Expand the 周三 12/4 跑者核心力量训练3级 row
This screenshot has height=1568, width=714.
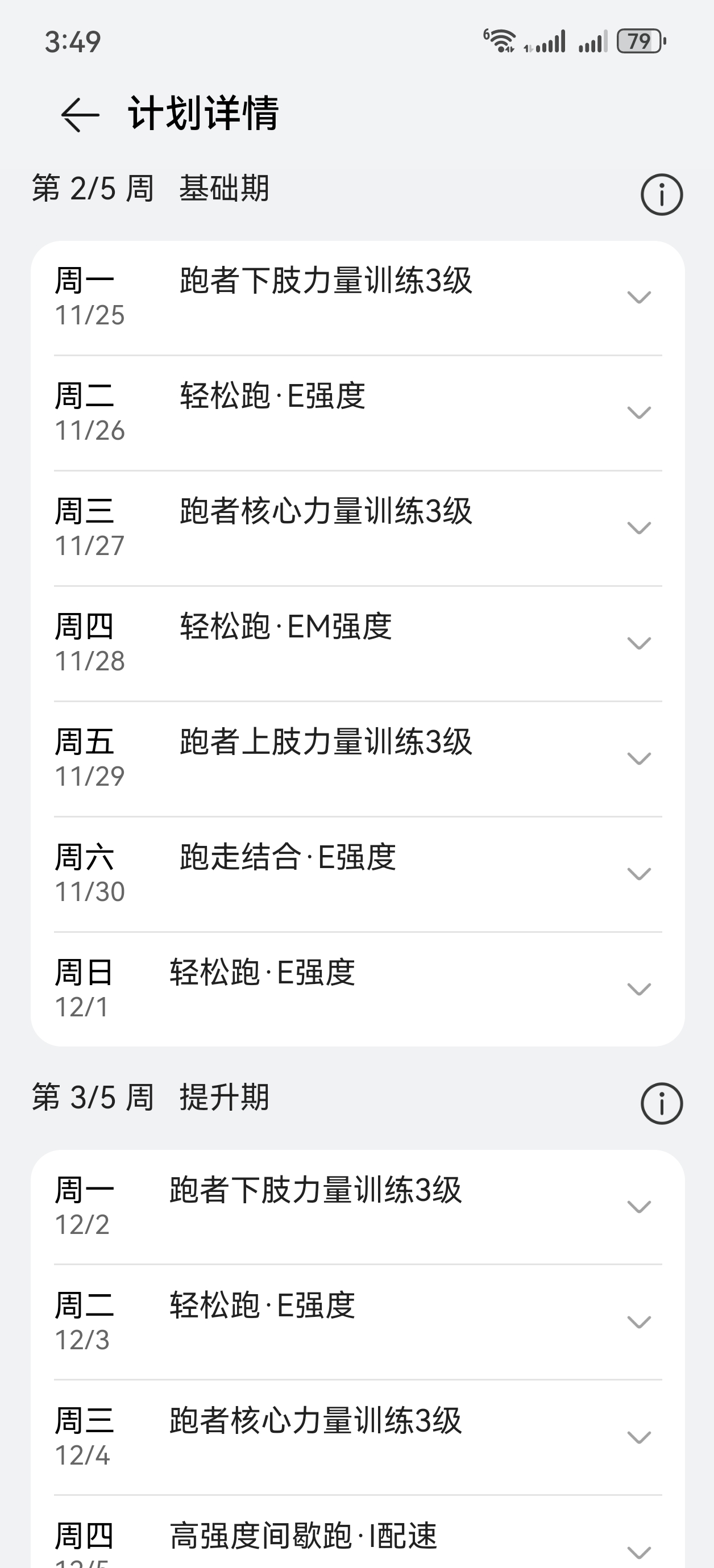tap(639, 1437)
